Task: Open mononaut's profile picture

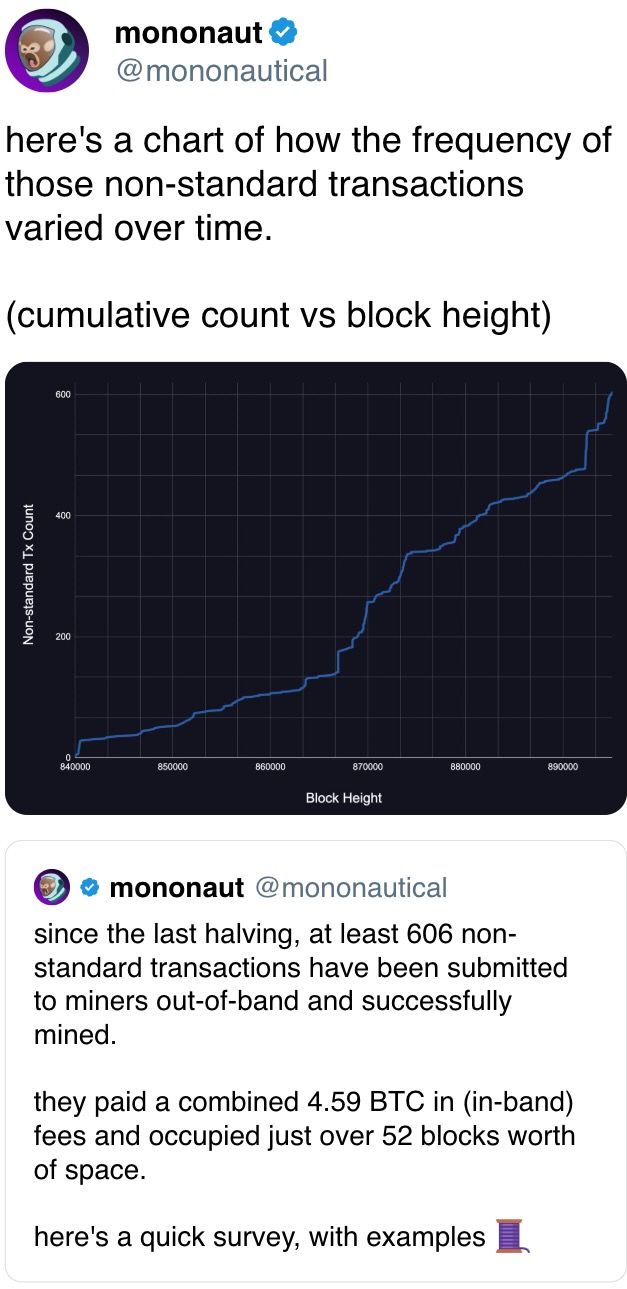Action: tap(48, 49)
